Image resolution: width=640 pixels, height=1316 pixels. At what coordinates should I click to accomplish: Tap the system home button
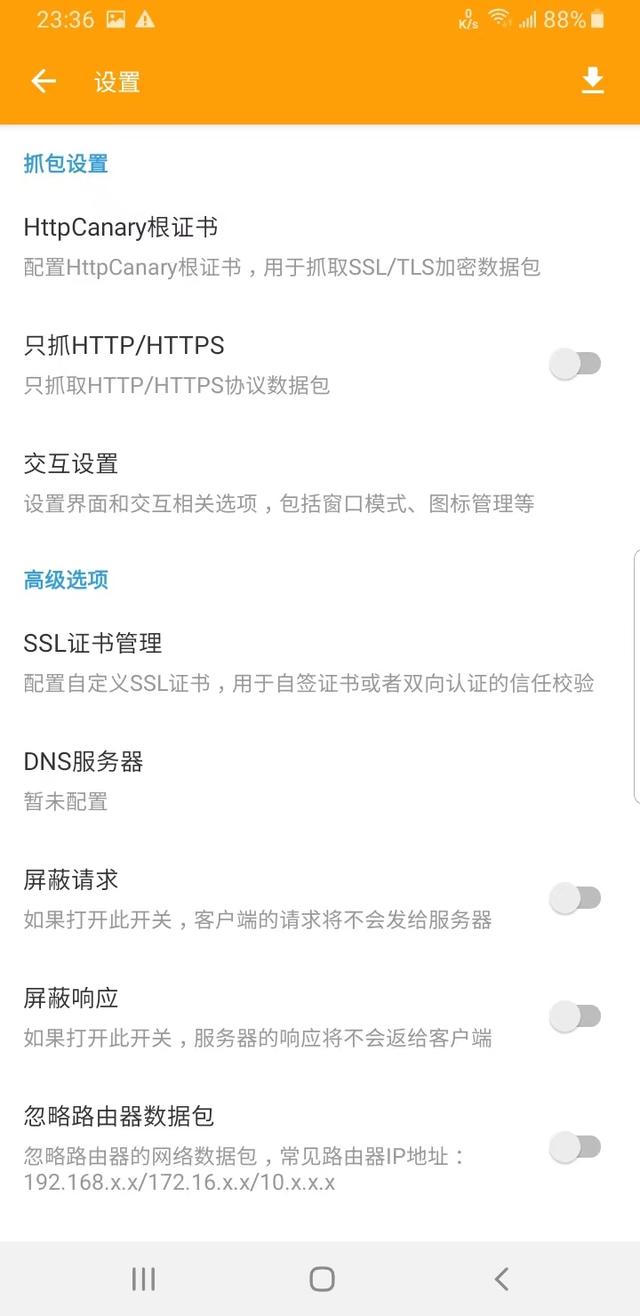coord(321,1278)
